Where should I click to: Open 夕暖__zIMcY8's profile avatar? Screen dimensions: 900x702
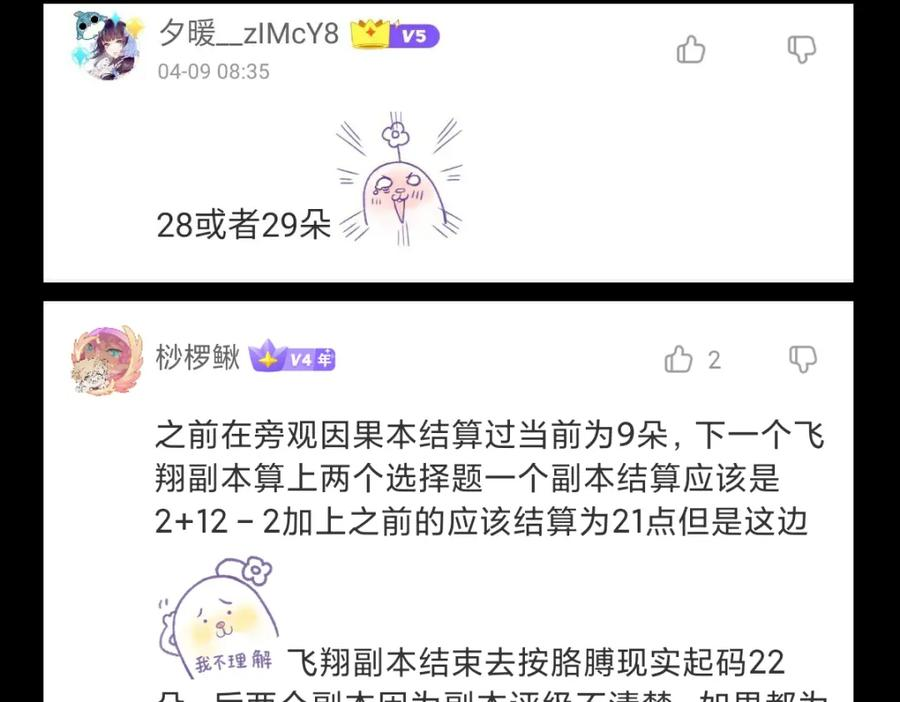pyautogui.click(x=107, y=46)
